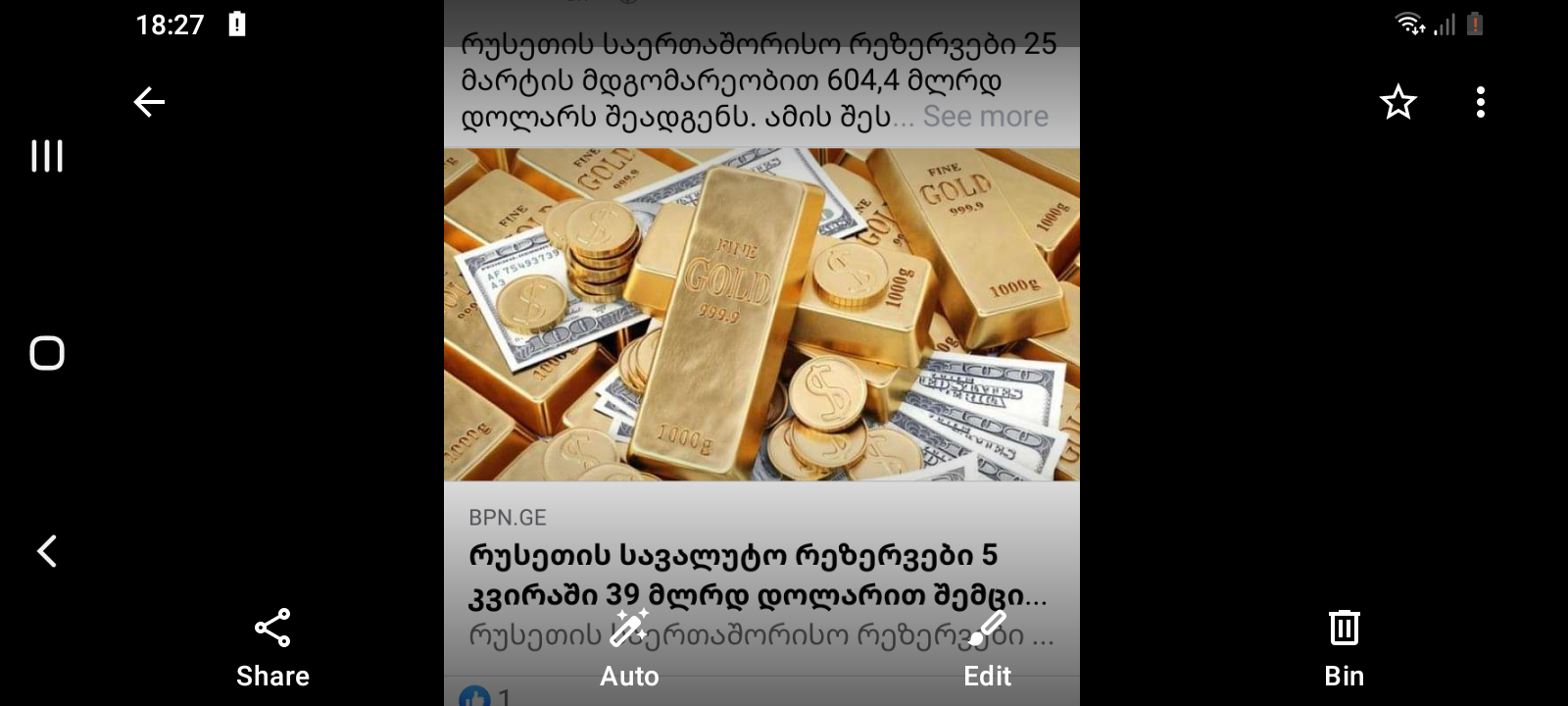The height and width of the screenshot is (706, 1568).
Task: Tap the system back button
Action: [x=47, y=551]
